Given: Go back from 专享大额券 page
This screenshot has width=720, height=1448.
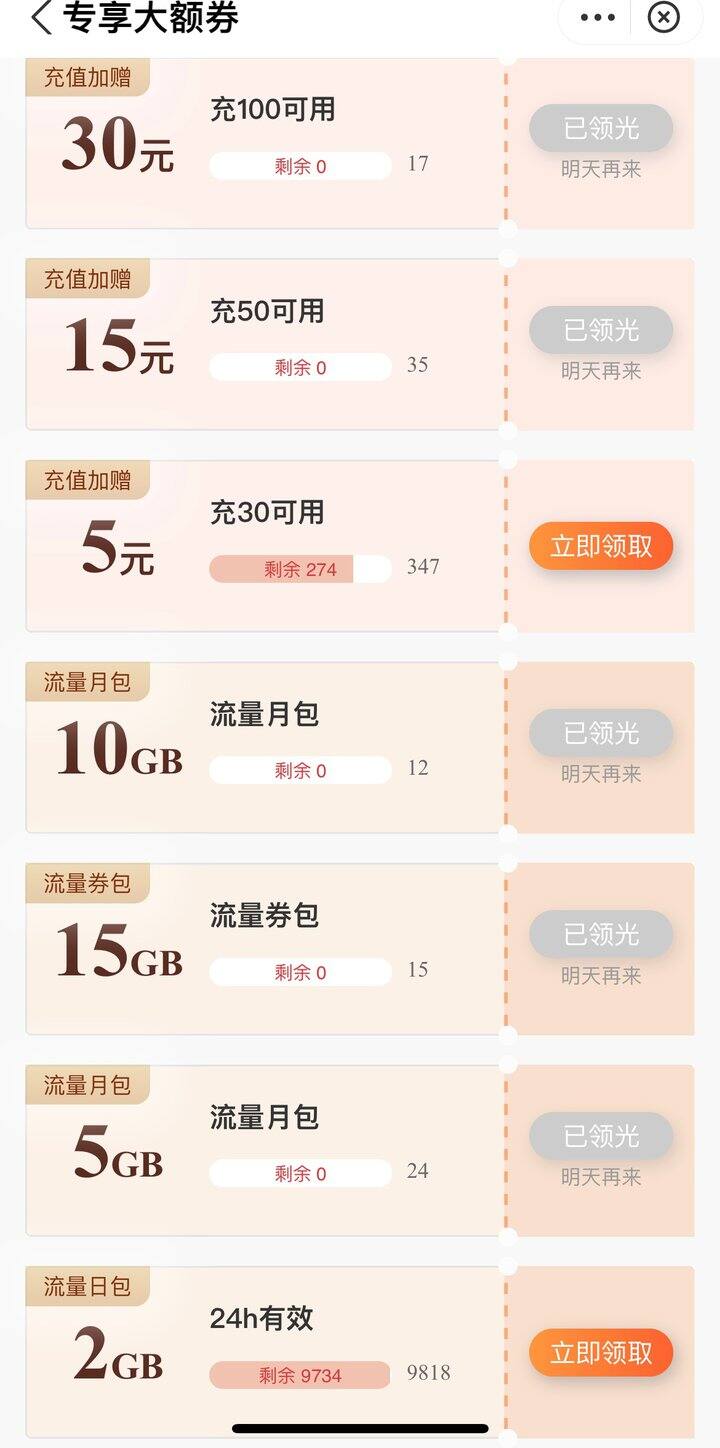Looking at the screenshot, I should (42, 18).
